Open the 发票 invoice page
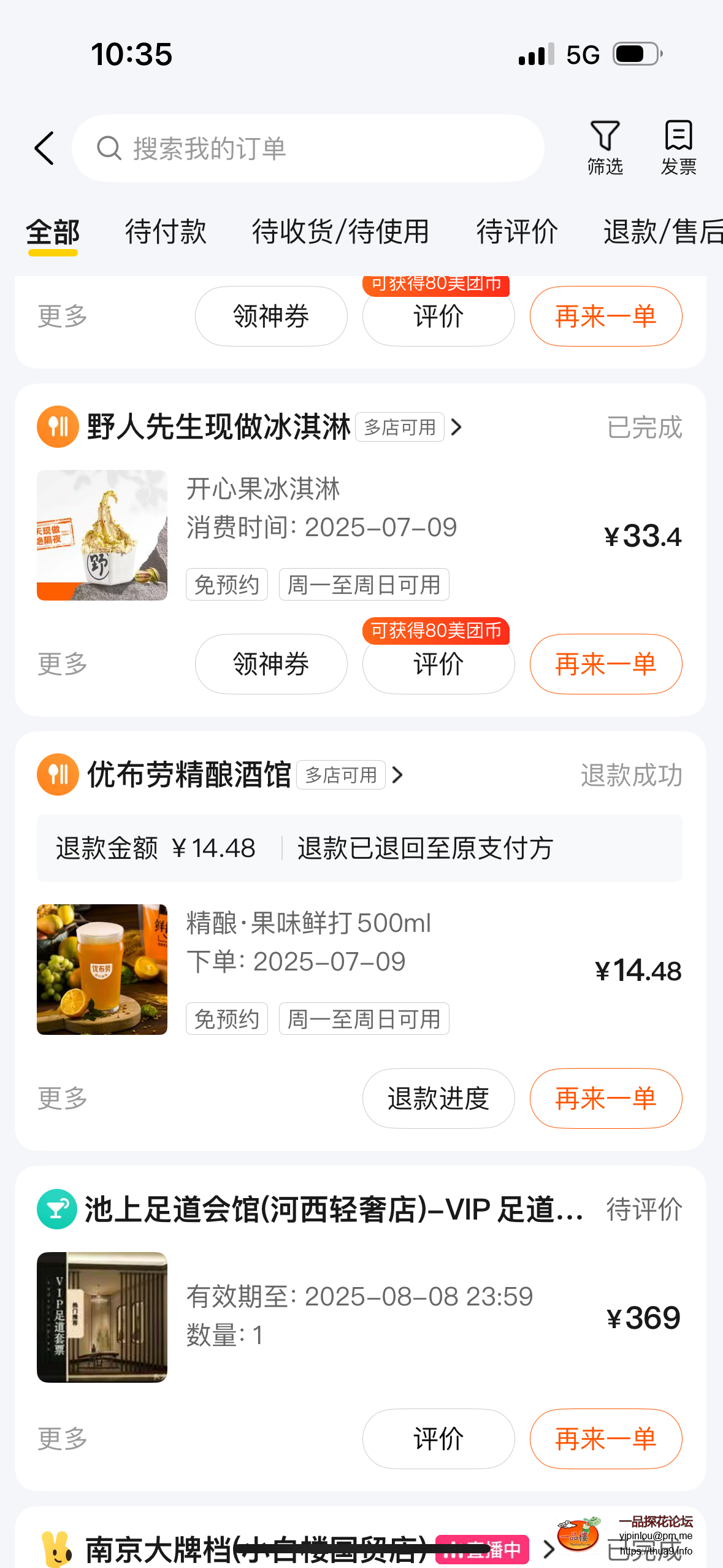 tap(678, 147)
